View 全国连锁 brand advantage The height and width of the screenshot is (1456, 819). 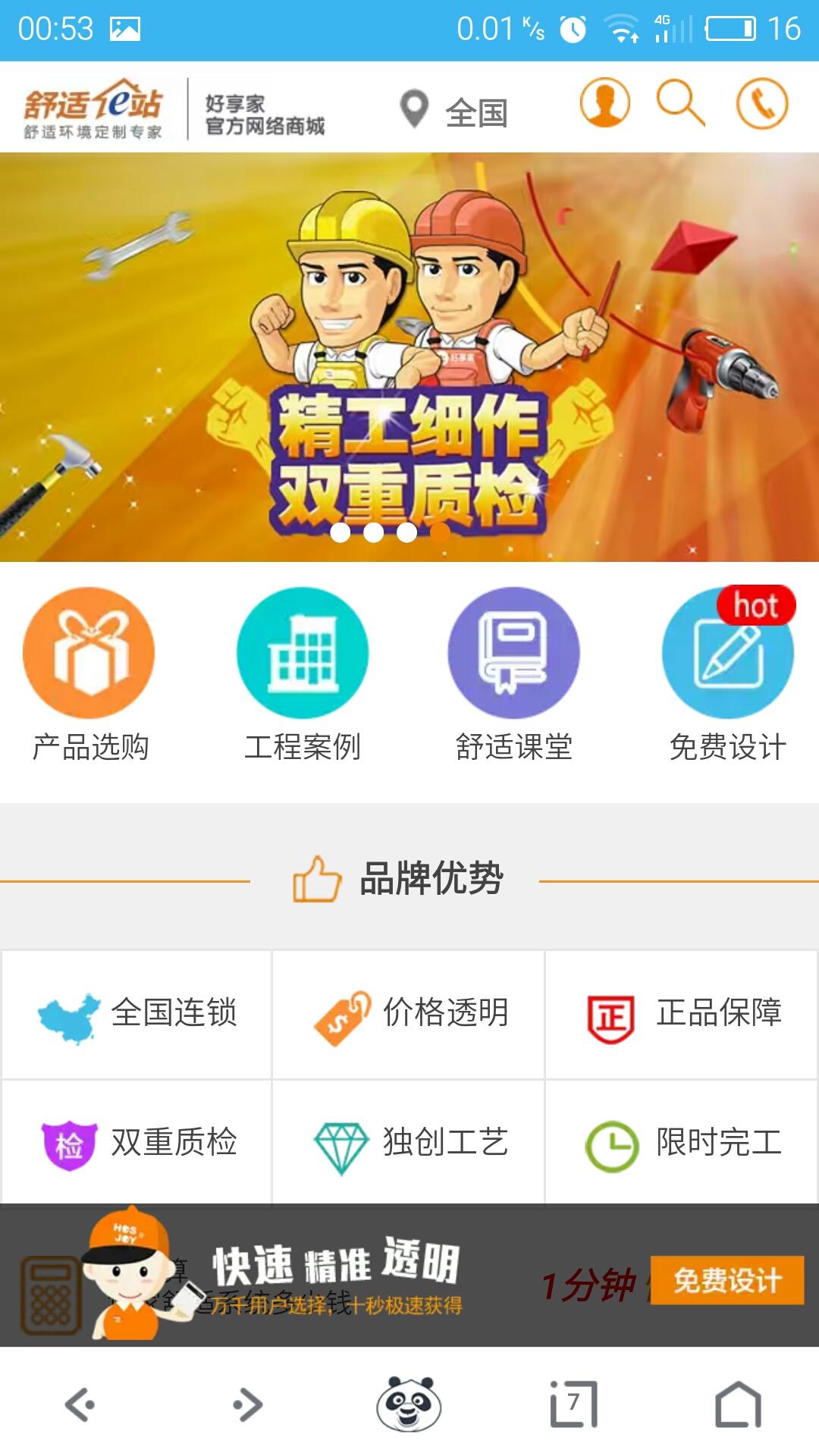pos(136,1014)
